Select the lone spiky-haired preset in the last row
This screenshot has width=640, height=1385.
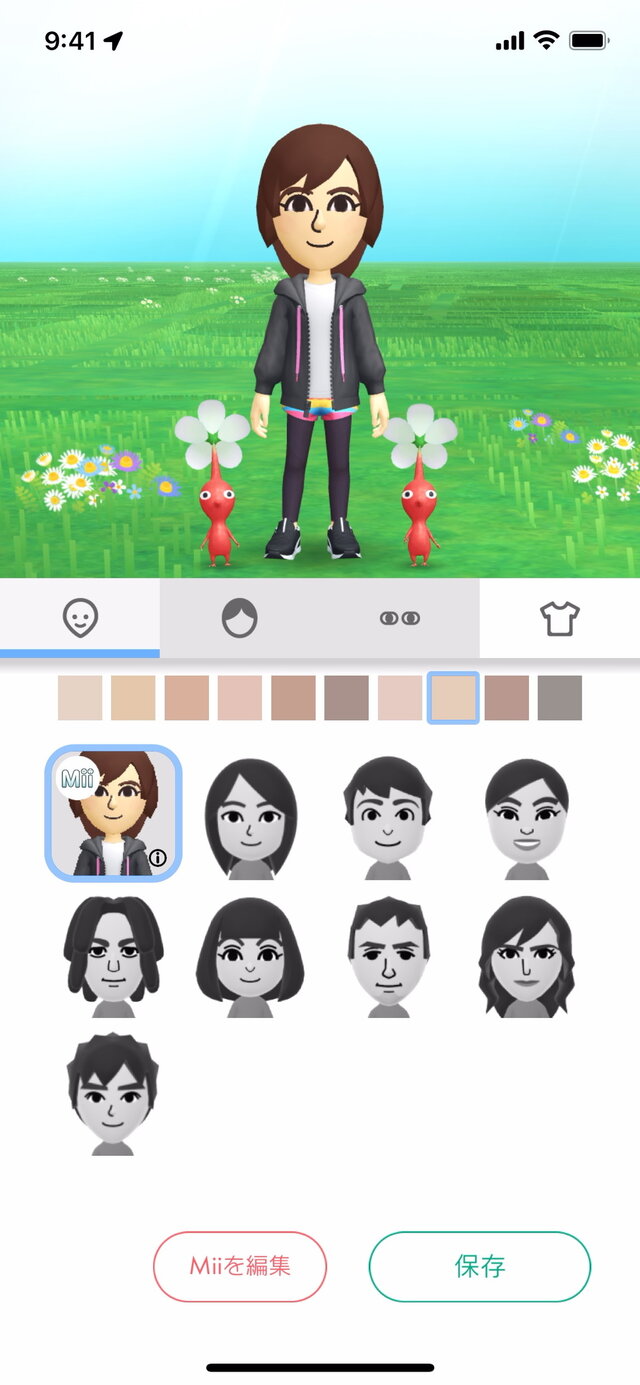[113, 1094]
